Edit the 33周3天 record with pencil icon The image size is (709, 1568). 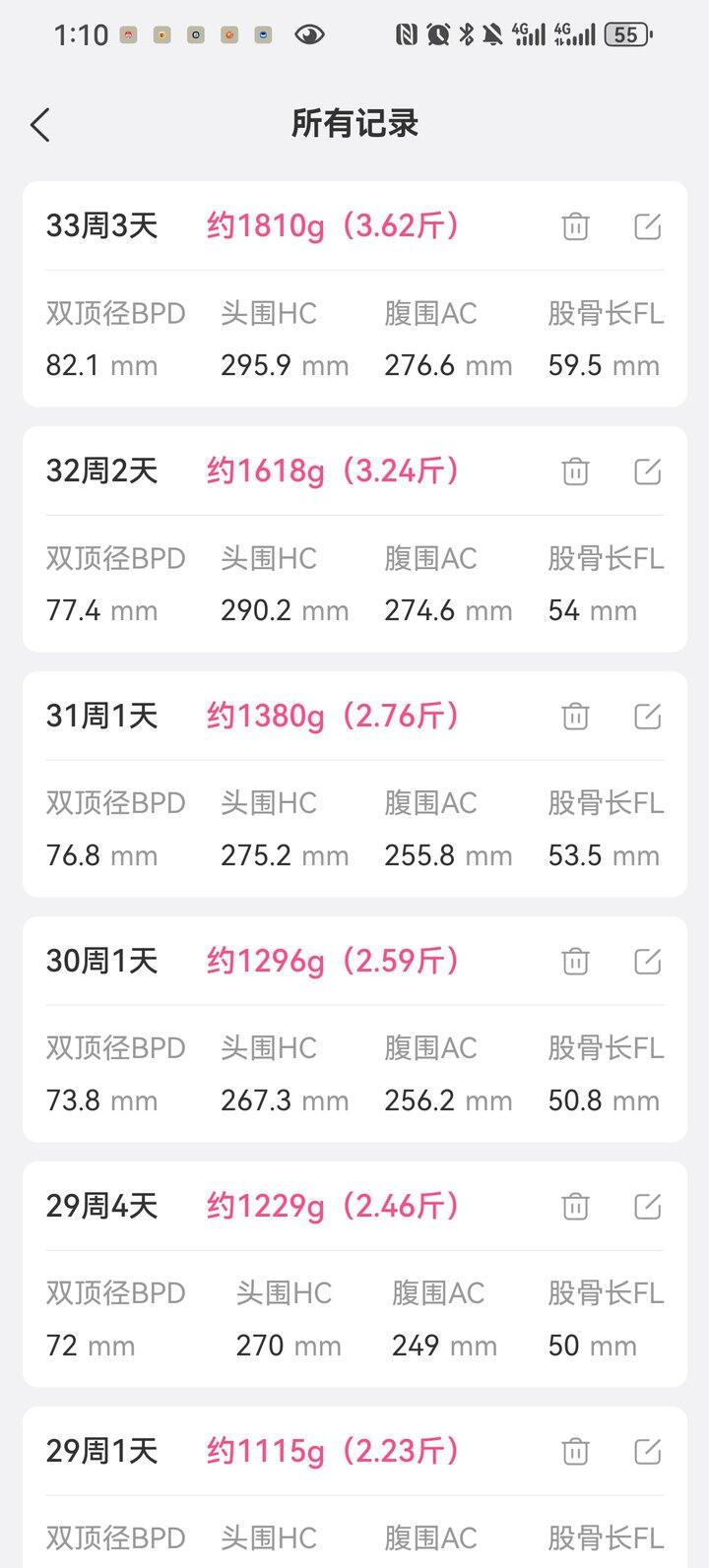tap(647, 226)
